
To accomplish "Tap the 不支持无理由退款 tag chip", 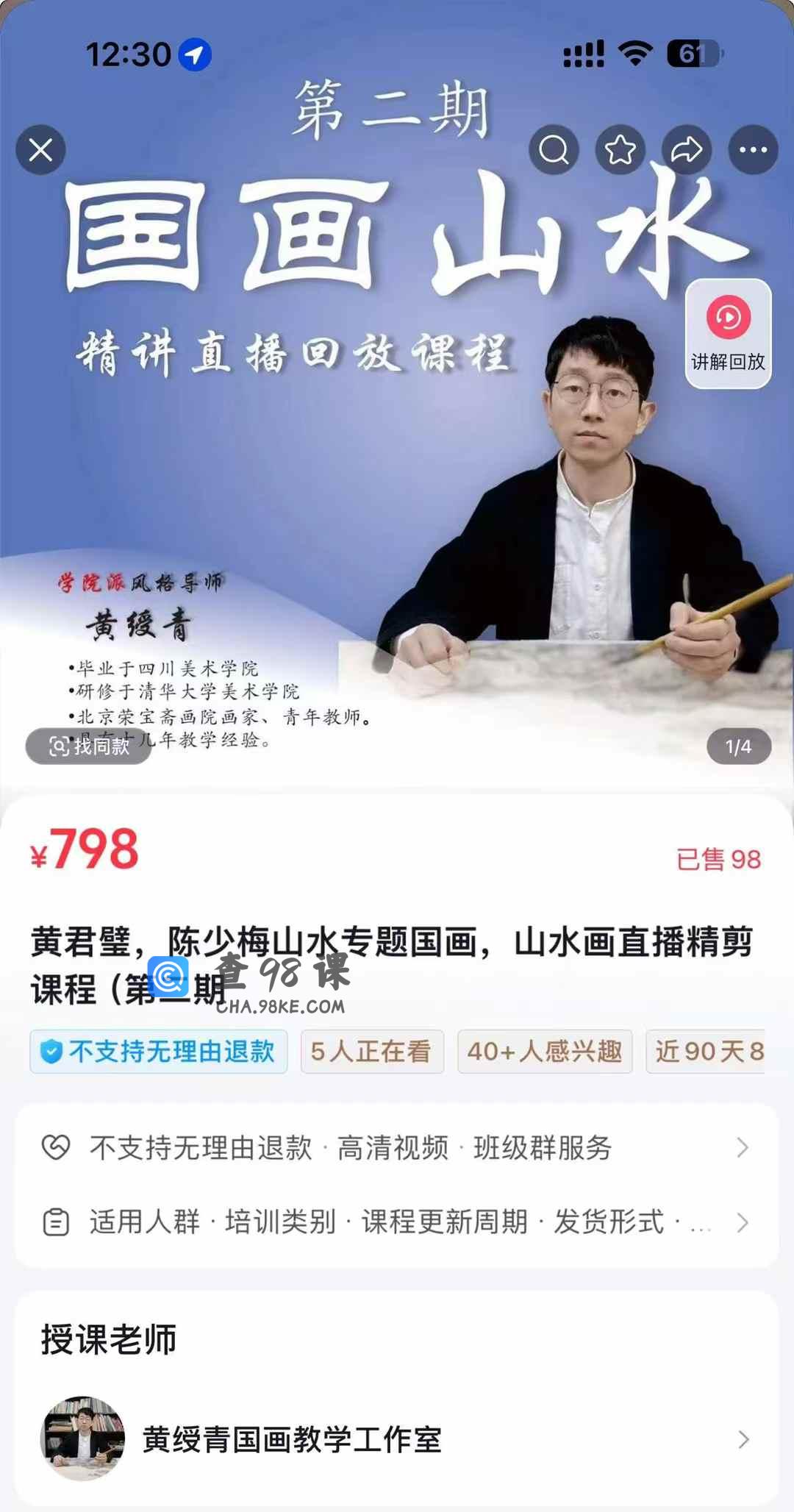I will click(x=159, y=1052).
